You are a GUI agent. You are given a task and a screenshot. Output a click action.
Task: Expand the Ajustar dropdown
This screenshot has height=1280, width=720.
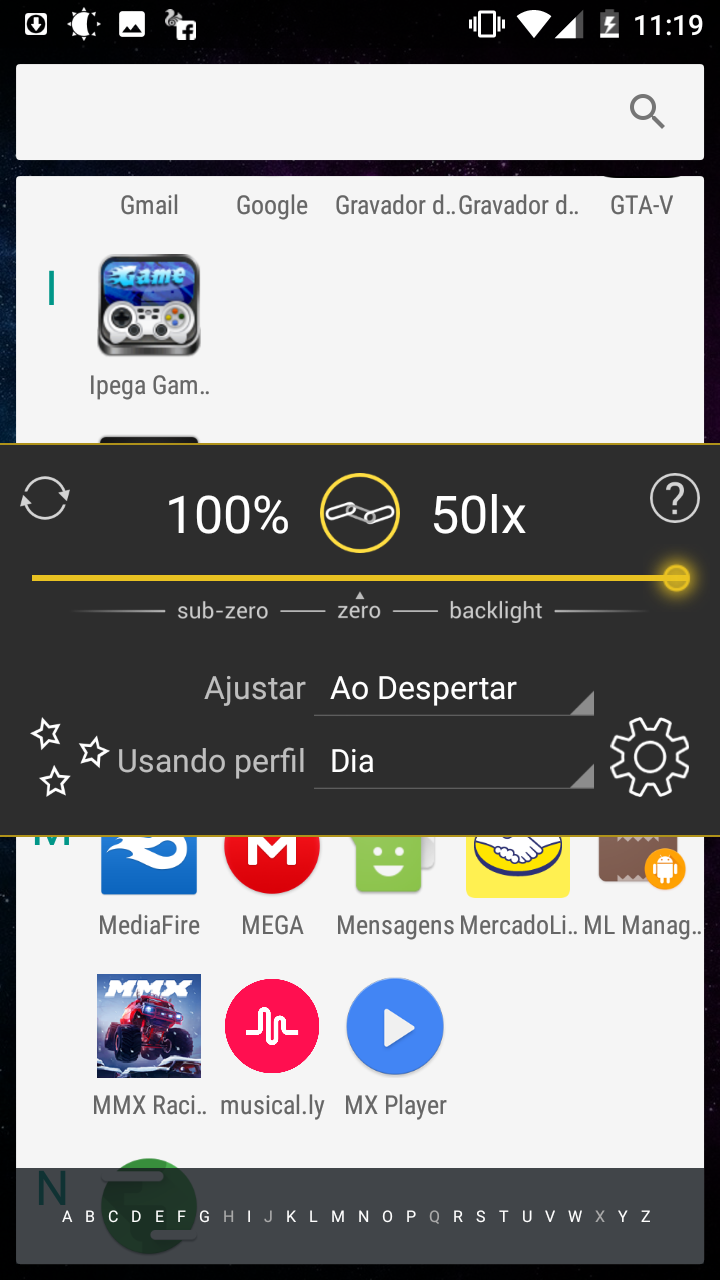(x=454, y=689)
